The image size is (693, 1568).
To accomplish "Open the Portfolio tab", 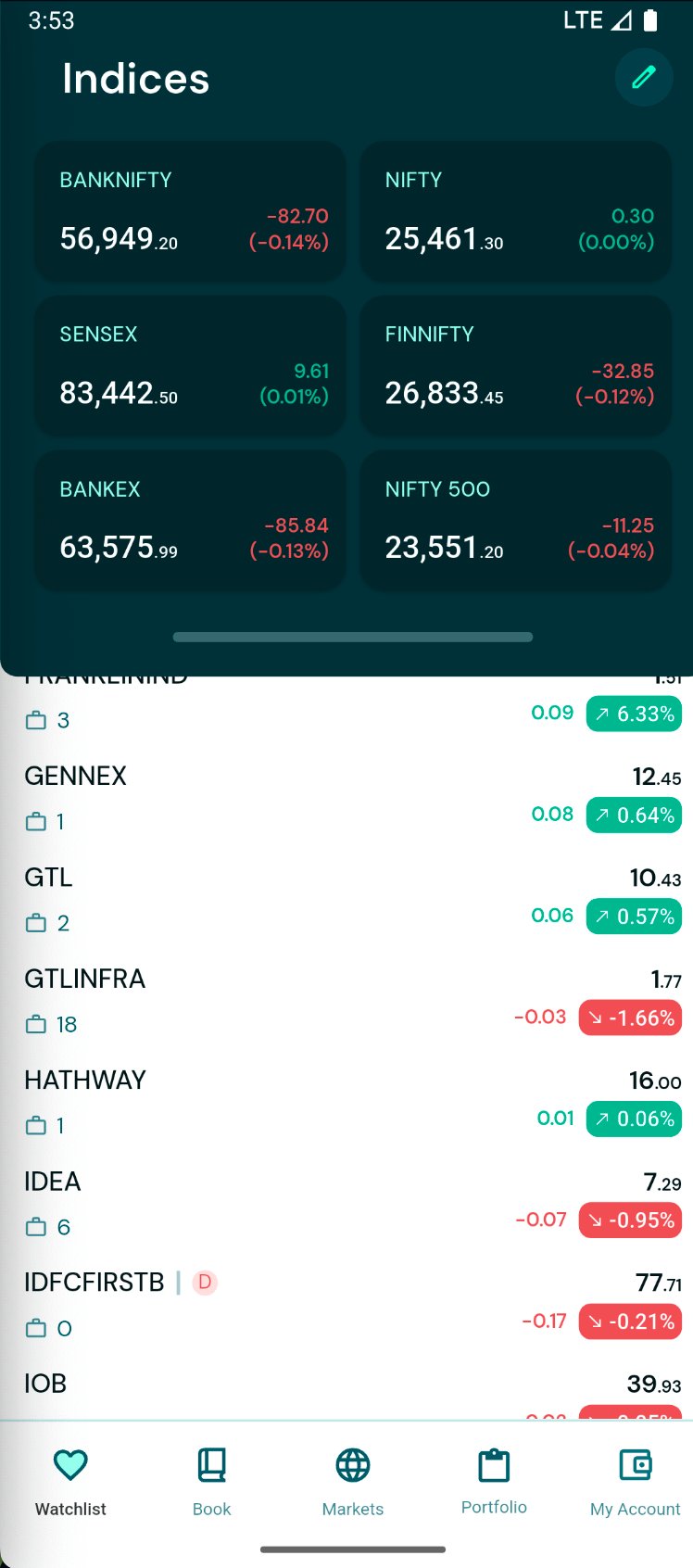I will [x=494, y=1482].
